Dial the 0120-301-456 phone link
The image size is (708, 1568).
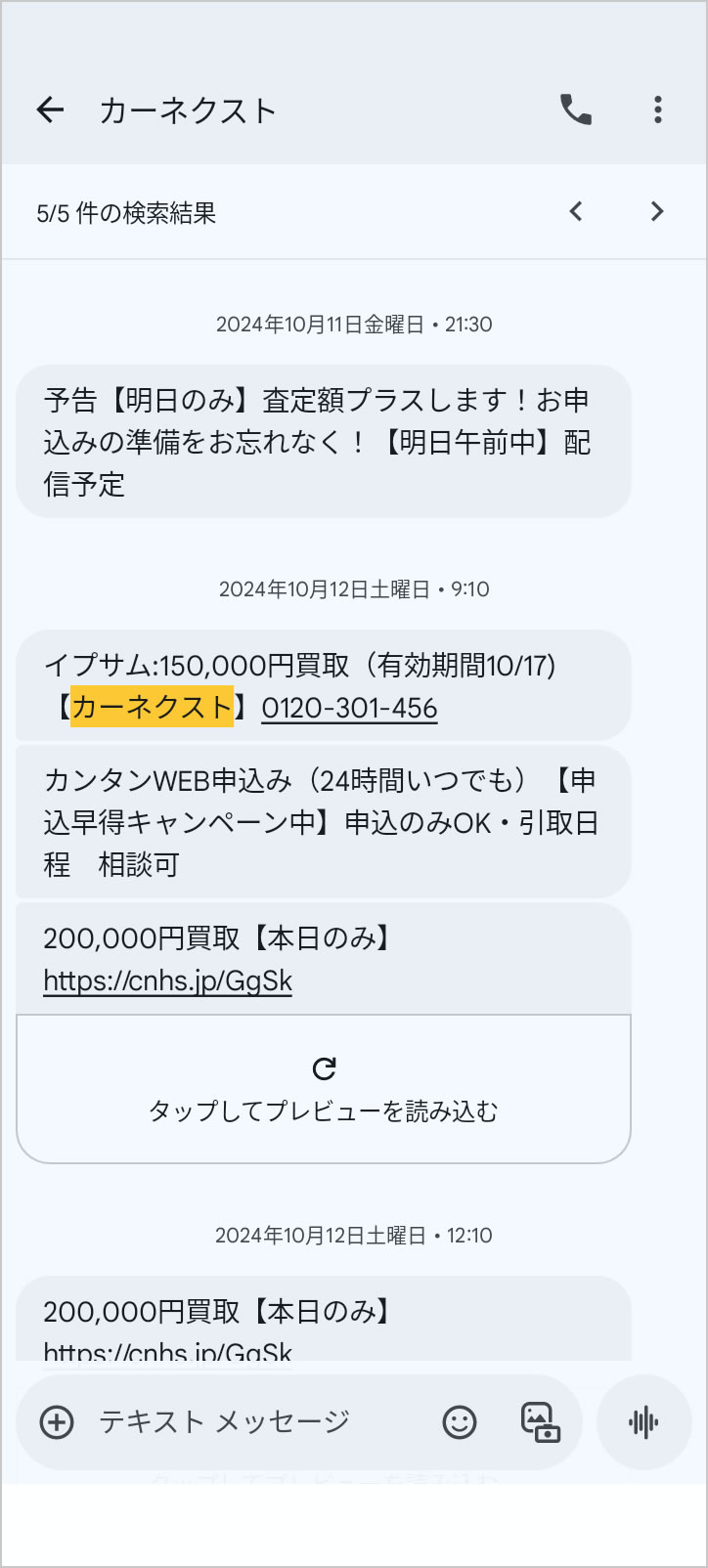point(349,708)
